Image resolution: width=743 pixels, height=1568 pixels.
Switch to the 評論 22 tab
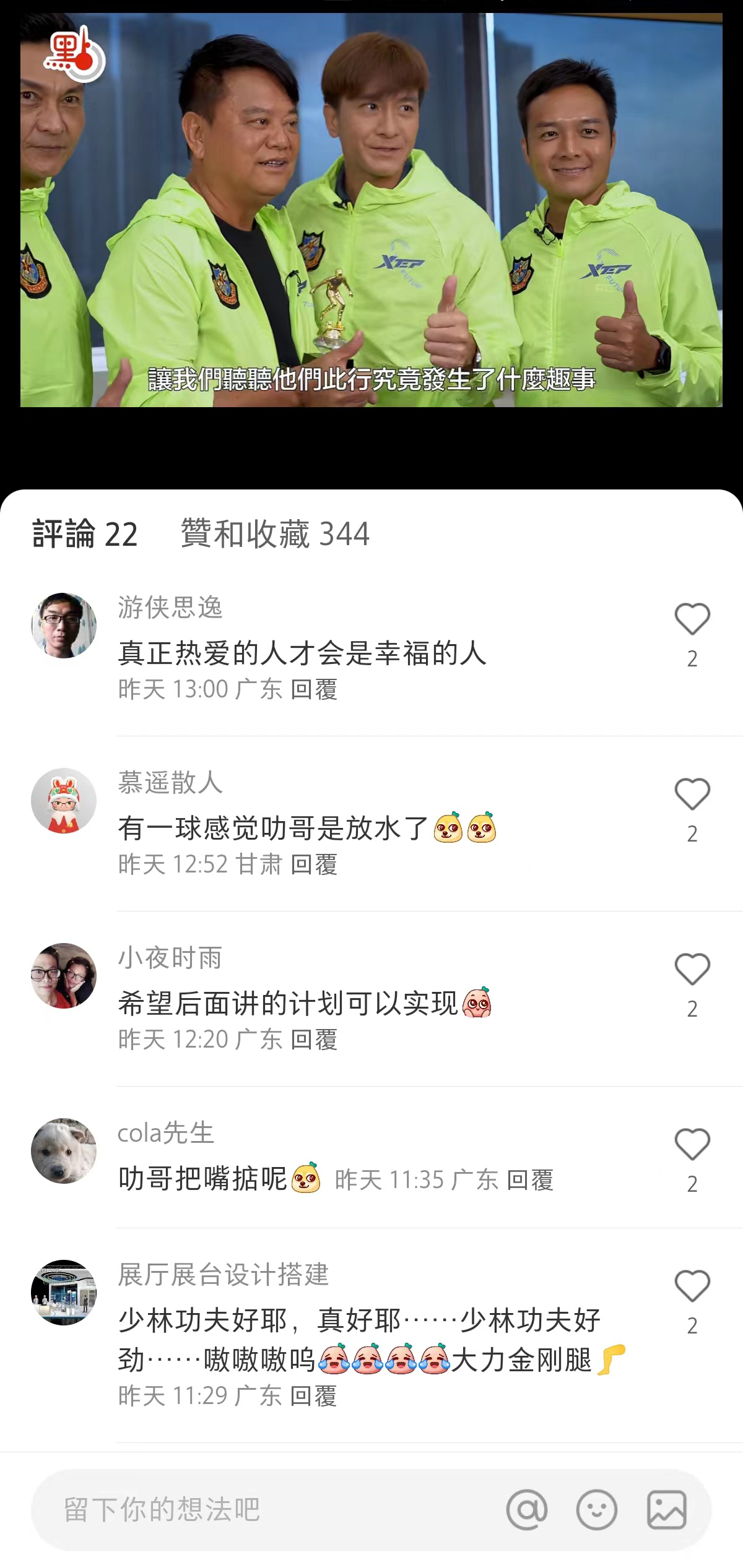pyautogui.click(x=85, y=534)
